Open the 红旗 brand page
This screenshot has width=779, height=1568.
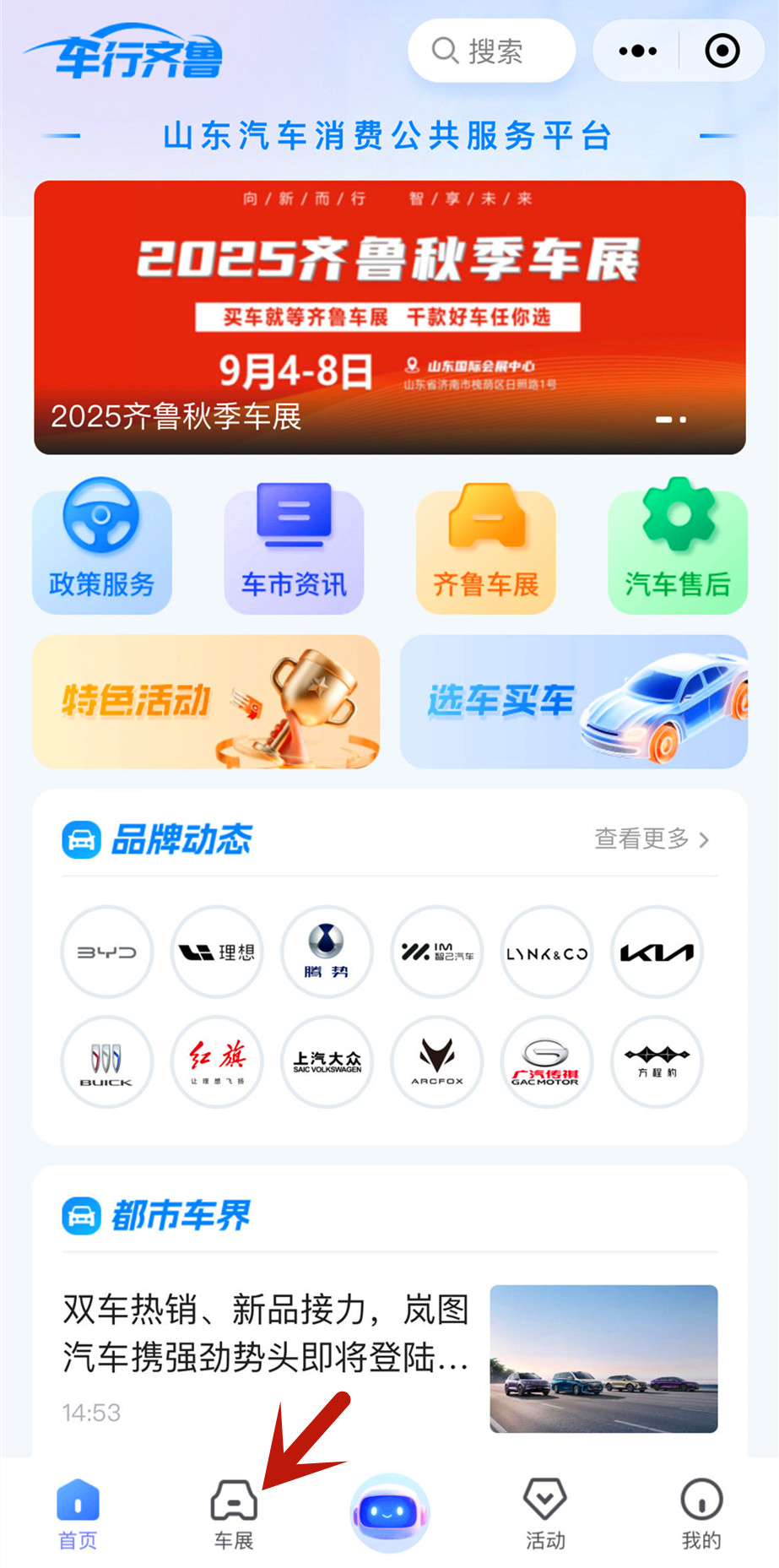click(x=217, y=1061)
